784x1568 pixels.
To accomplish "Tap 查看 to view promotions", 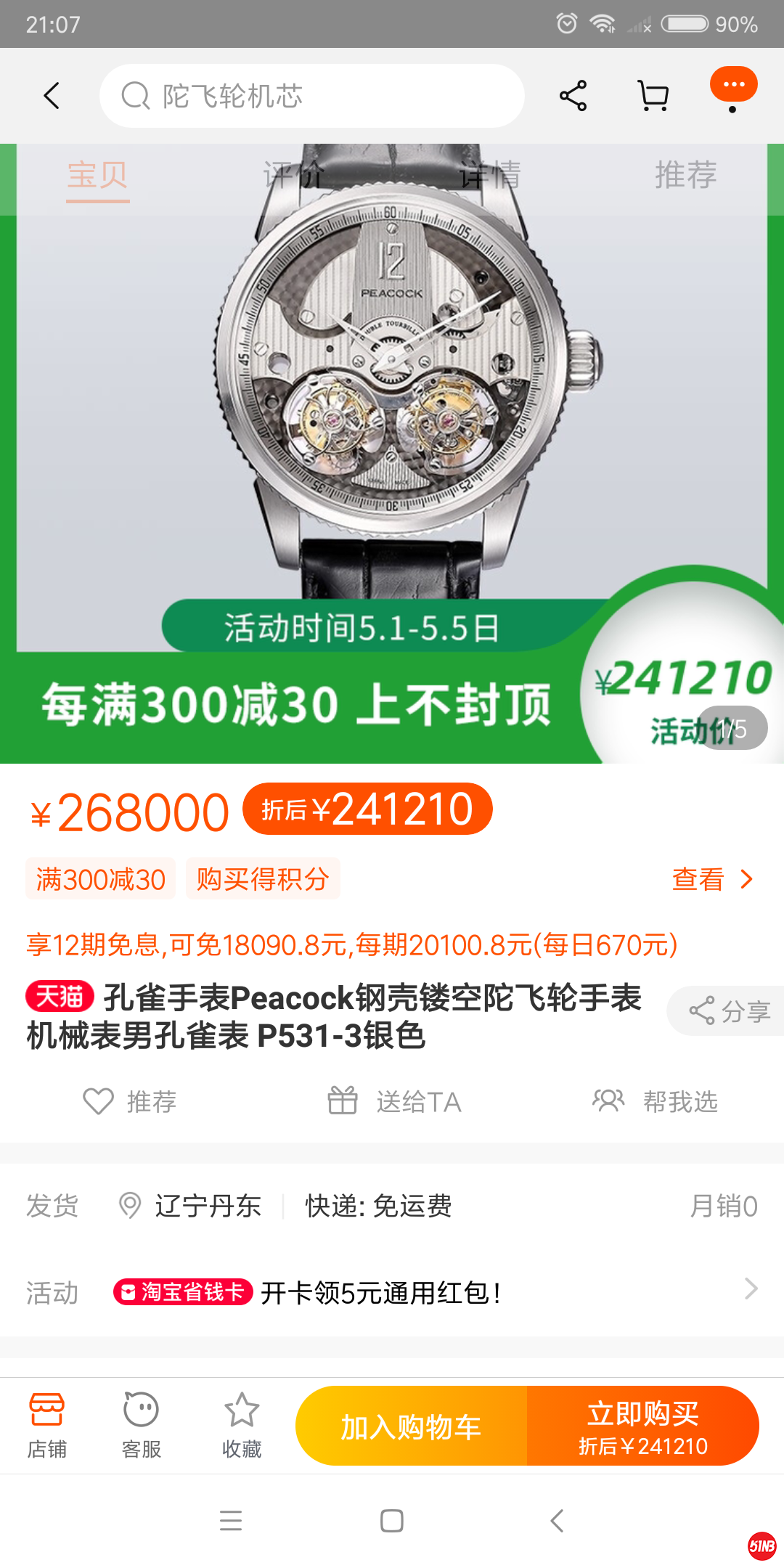I will tap(711, 879).
